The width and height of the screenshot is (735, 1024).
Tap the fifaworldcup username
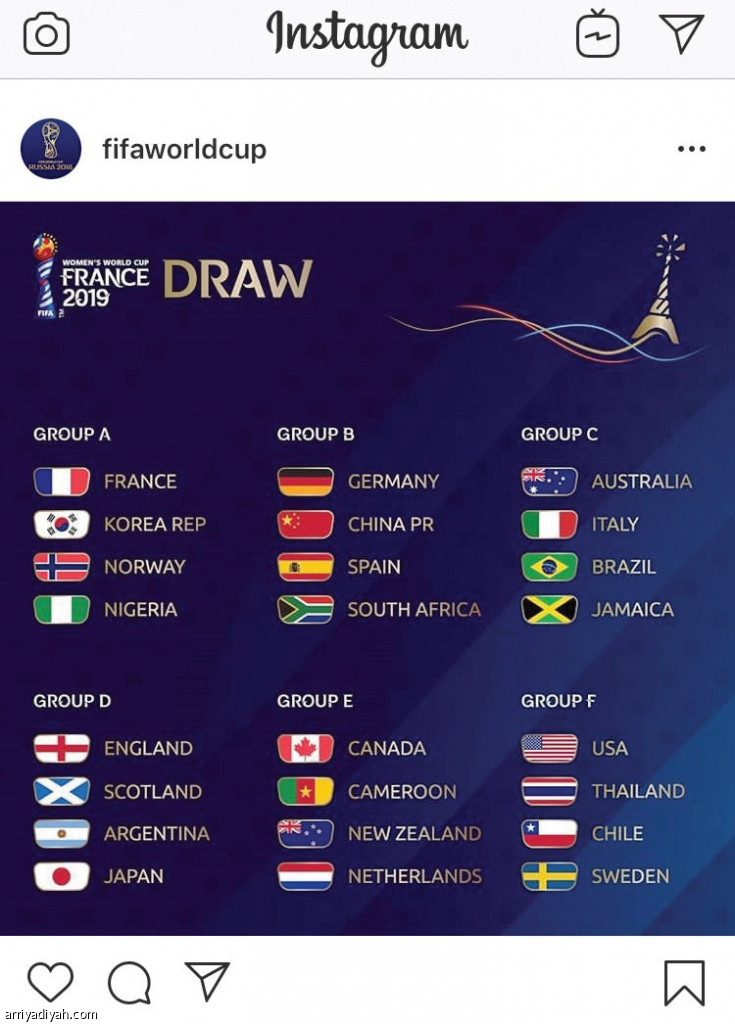click(184, 149)
